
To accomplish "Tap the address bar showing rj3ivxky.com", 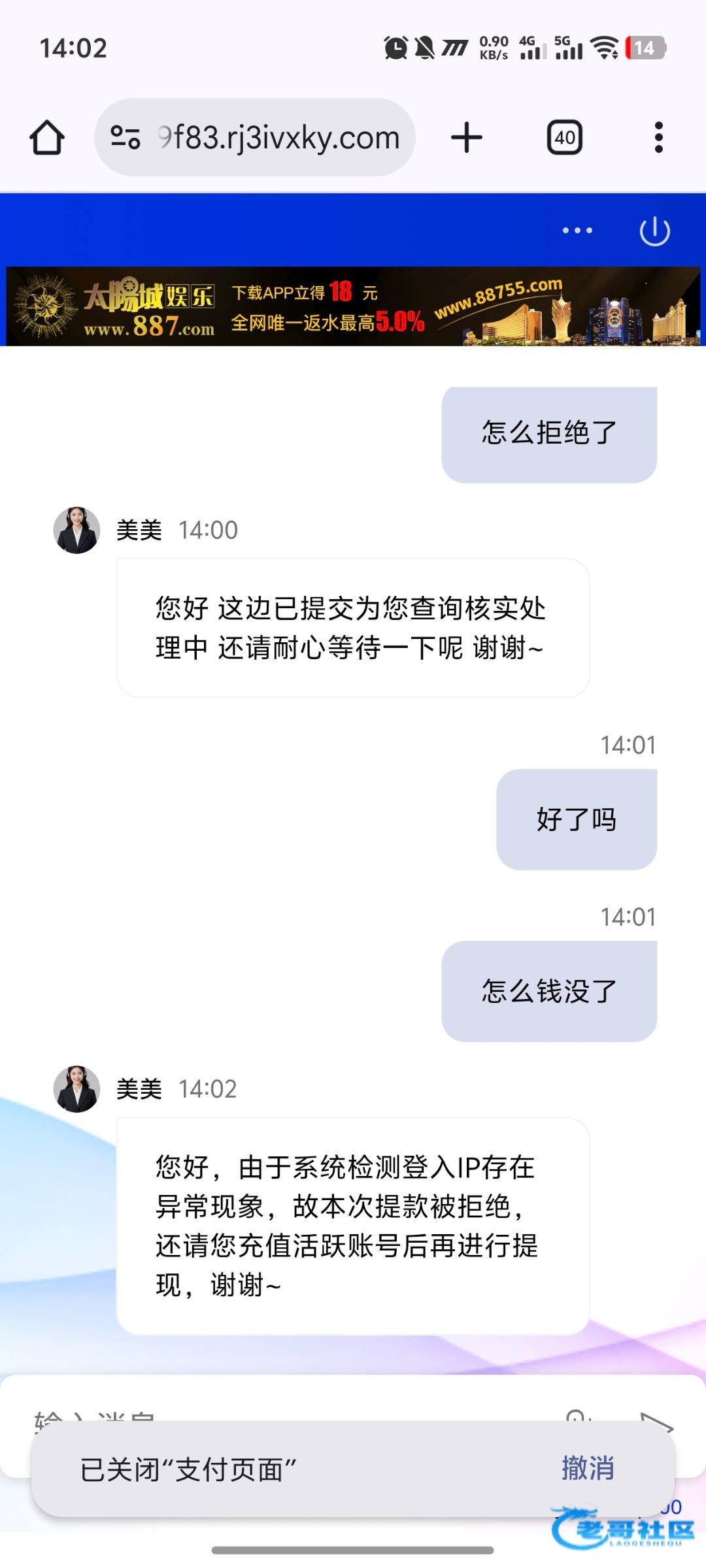I will (278, 138).
